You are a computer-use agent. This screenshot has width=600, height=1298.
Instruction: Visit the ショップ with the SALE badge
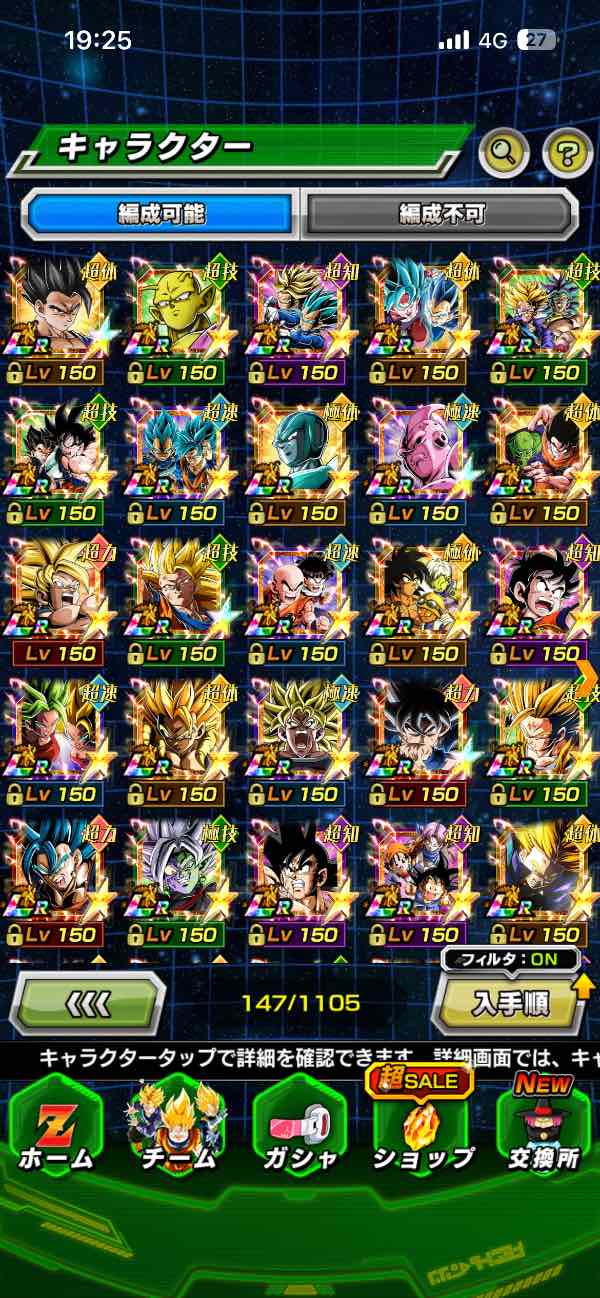click(421, 1128)
